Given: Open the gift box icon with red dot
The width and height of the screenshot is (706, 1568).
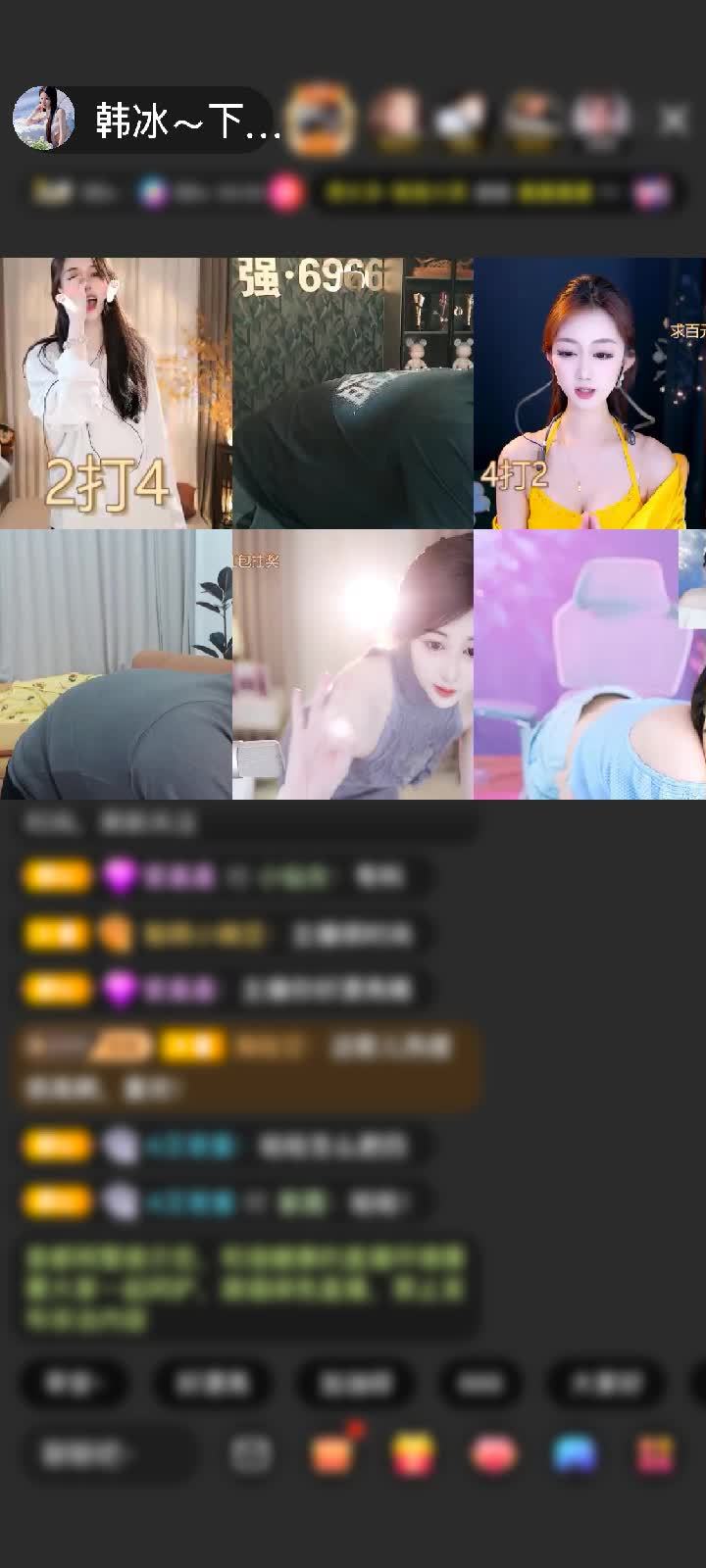Looking at the screenshot, I should click(x=333, y=1454).
